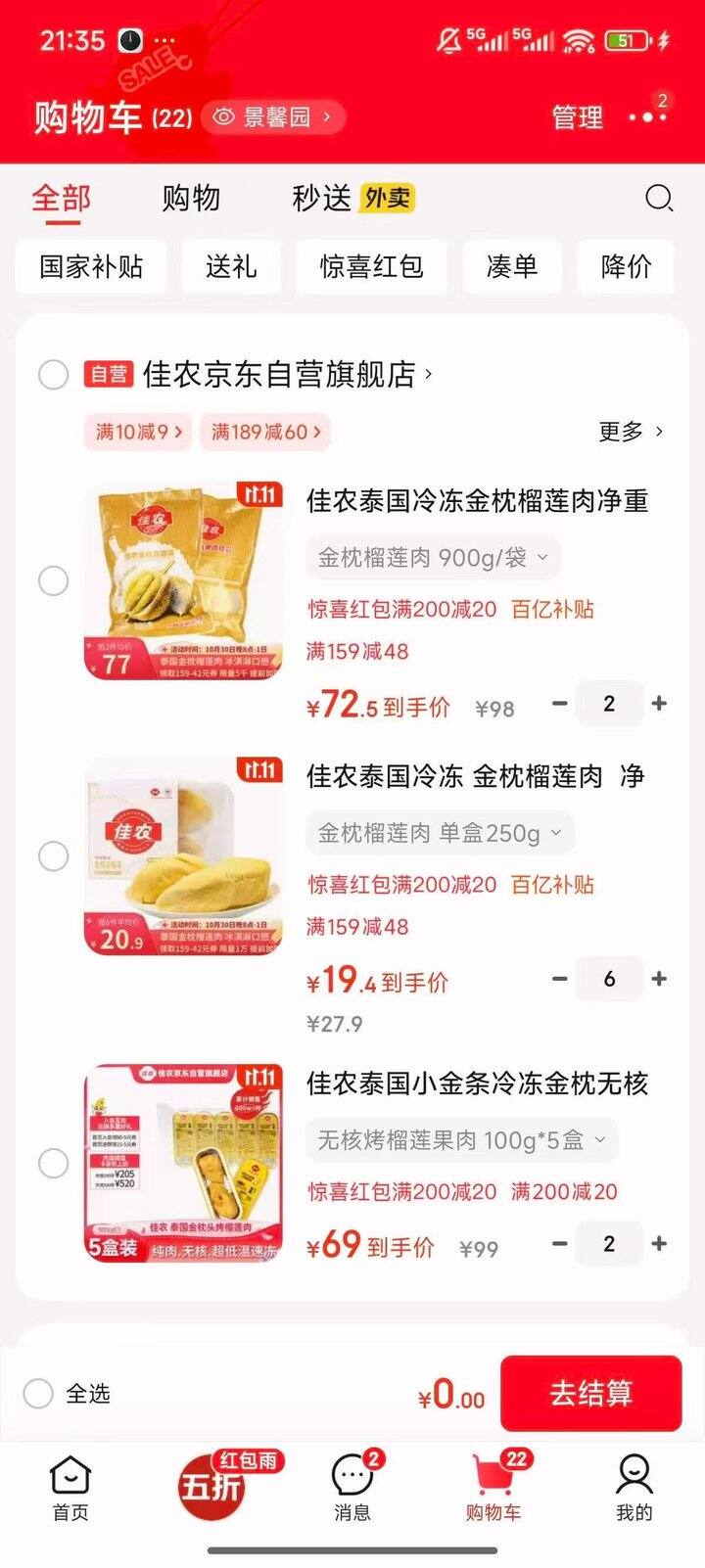Screen dimensions: 705x1568
Task: Open the 管理 manage option
Action: pos(577,118)
